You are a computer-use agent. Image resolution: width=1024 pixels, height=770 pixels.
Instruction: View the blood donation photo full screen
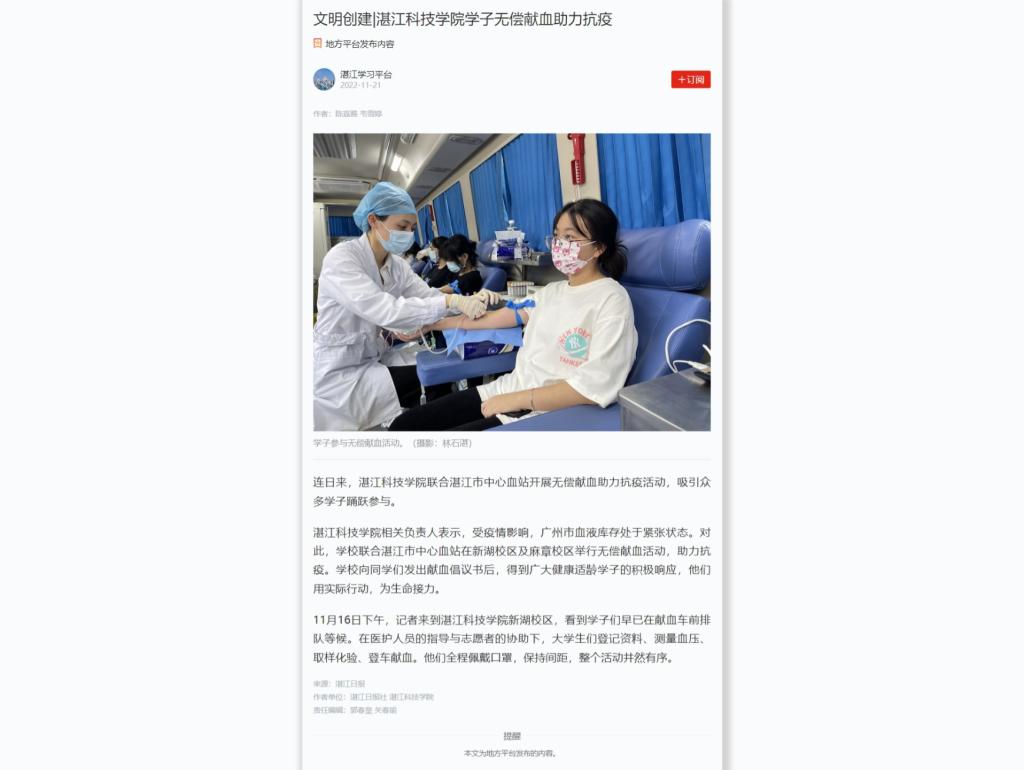[x=511, y=282]
